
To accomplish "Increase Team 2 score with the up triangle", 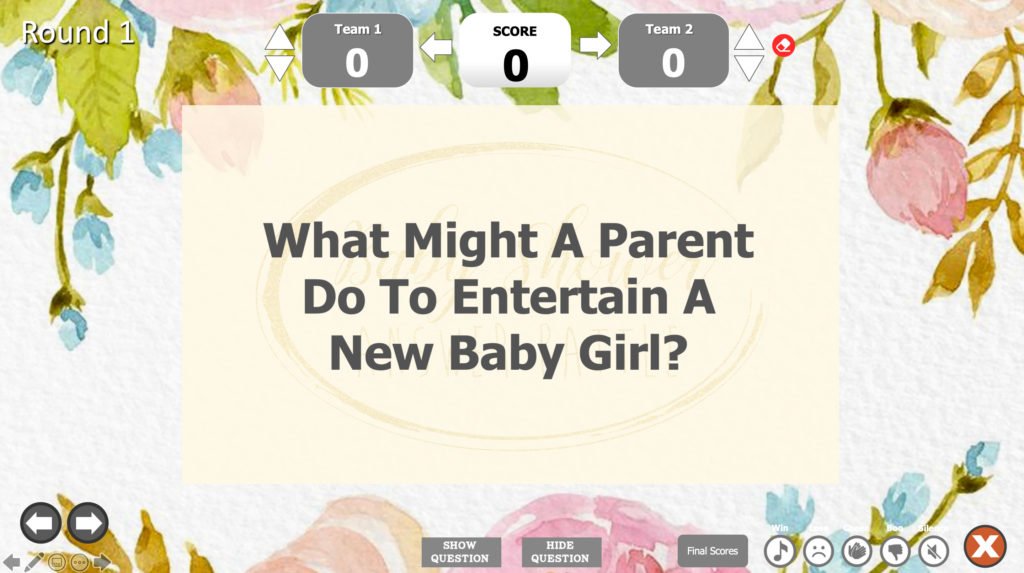I will click(749, 37).
